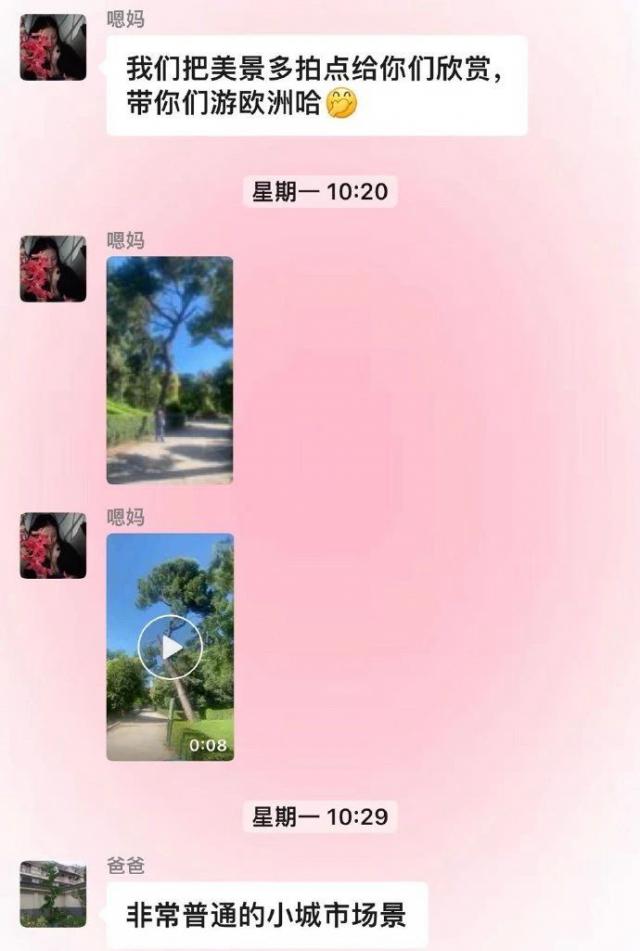Tap 嗯妈's avatar beside the photo message
Image resolution: width=640 pixels, height=951 pixels.
(52, 269)
